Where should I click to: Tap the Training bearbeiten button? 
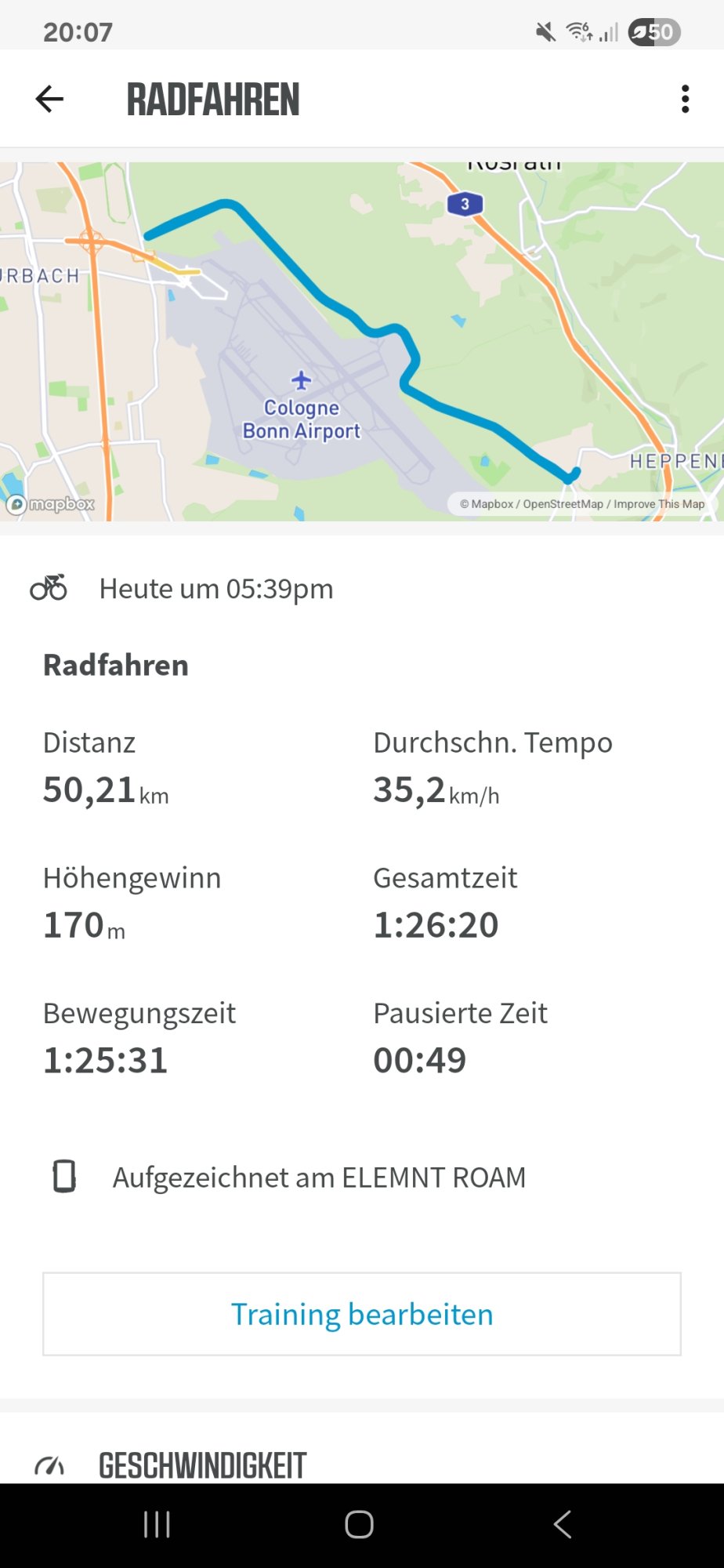pyautogui.click(x=361, y=1314)
